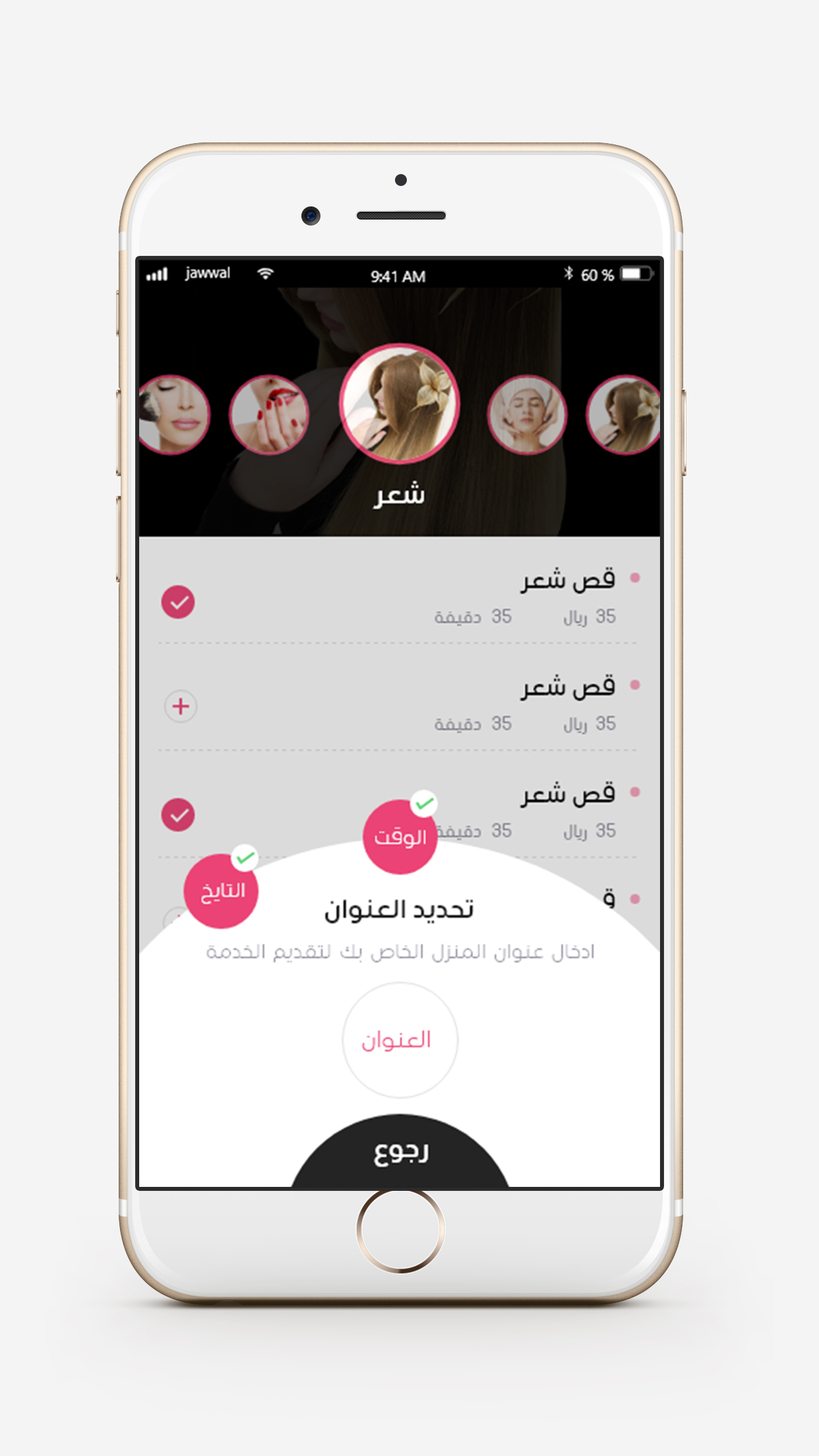Tap the العنوان circle to enter address
Viewport: 819px width, 1456px height.
click(400, 1040)
